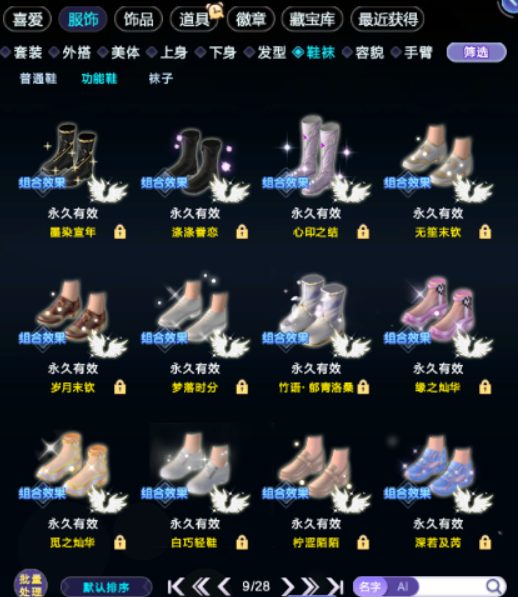Switch to the 喜爱 tab
This screenshot has width=518, height=597.
click(27, 19)
